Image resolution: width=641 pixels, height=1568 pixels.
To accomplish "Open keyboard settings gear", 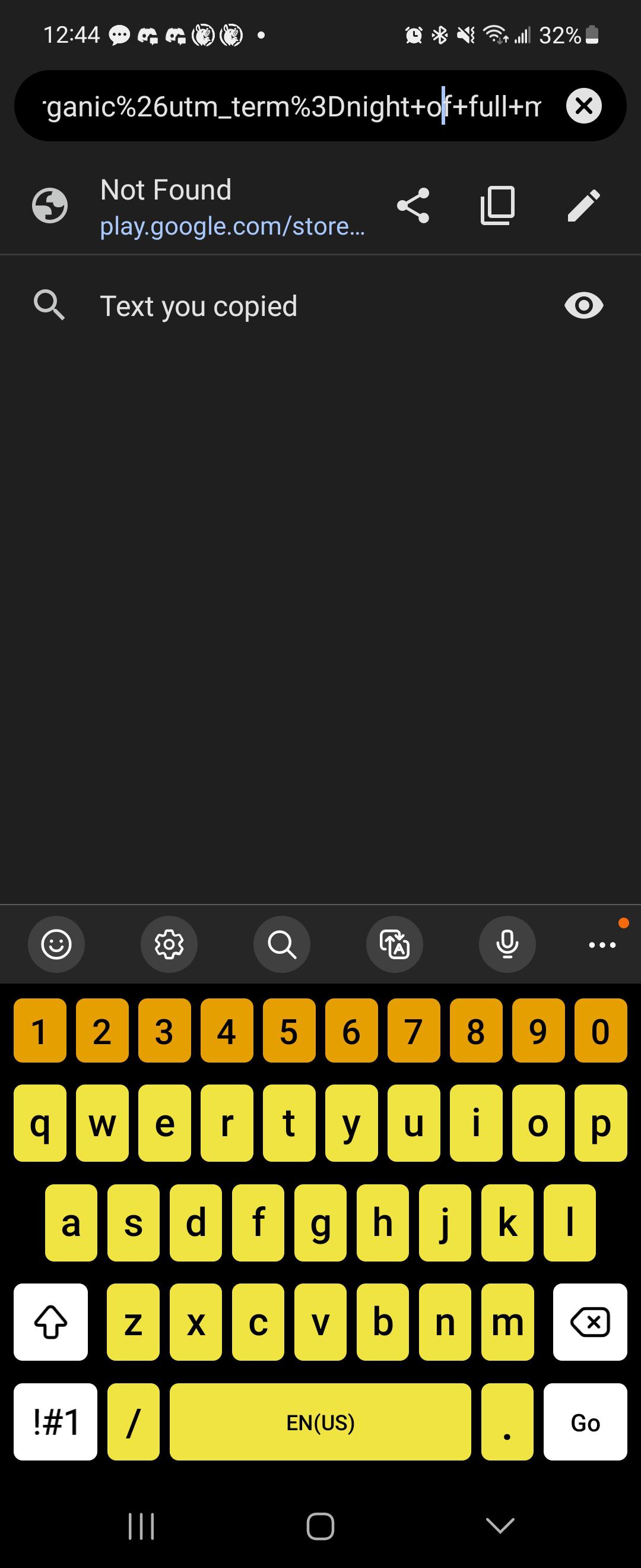I will point(169,944).
